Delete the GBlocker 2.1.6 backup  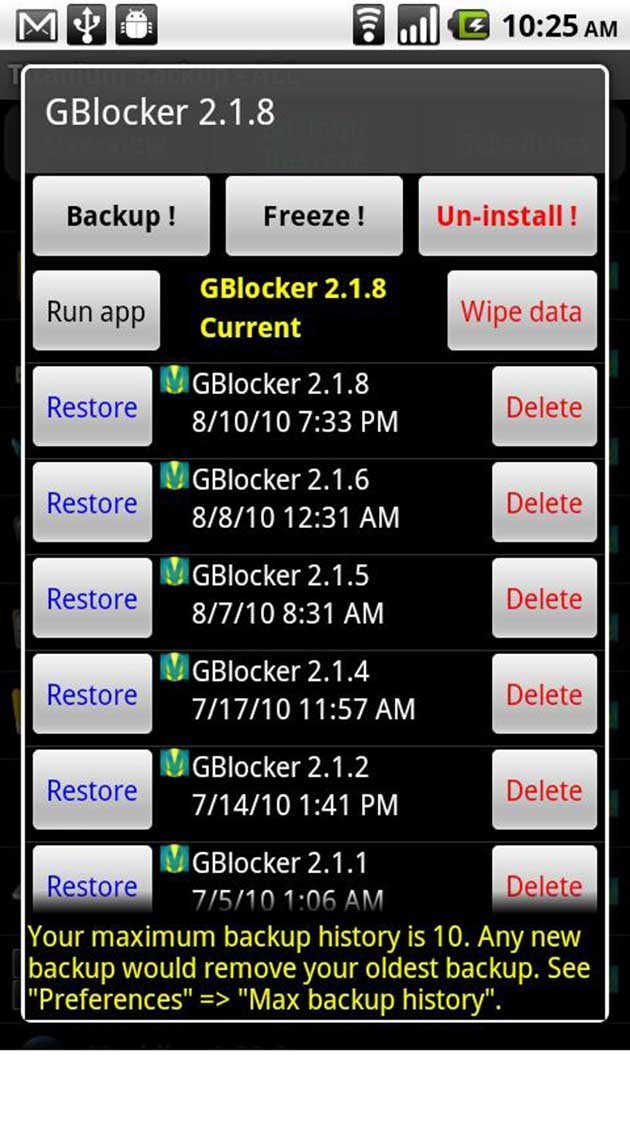click(544, 503)
